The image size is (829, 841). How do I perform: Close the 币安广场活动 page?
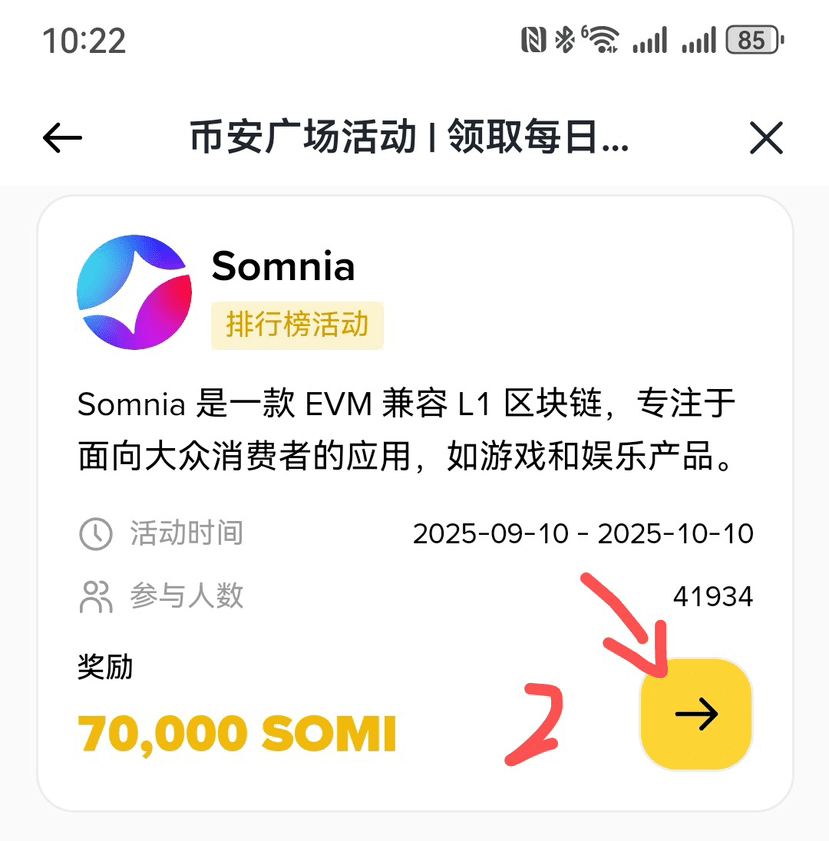(x=766, y=139)
